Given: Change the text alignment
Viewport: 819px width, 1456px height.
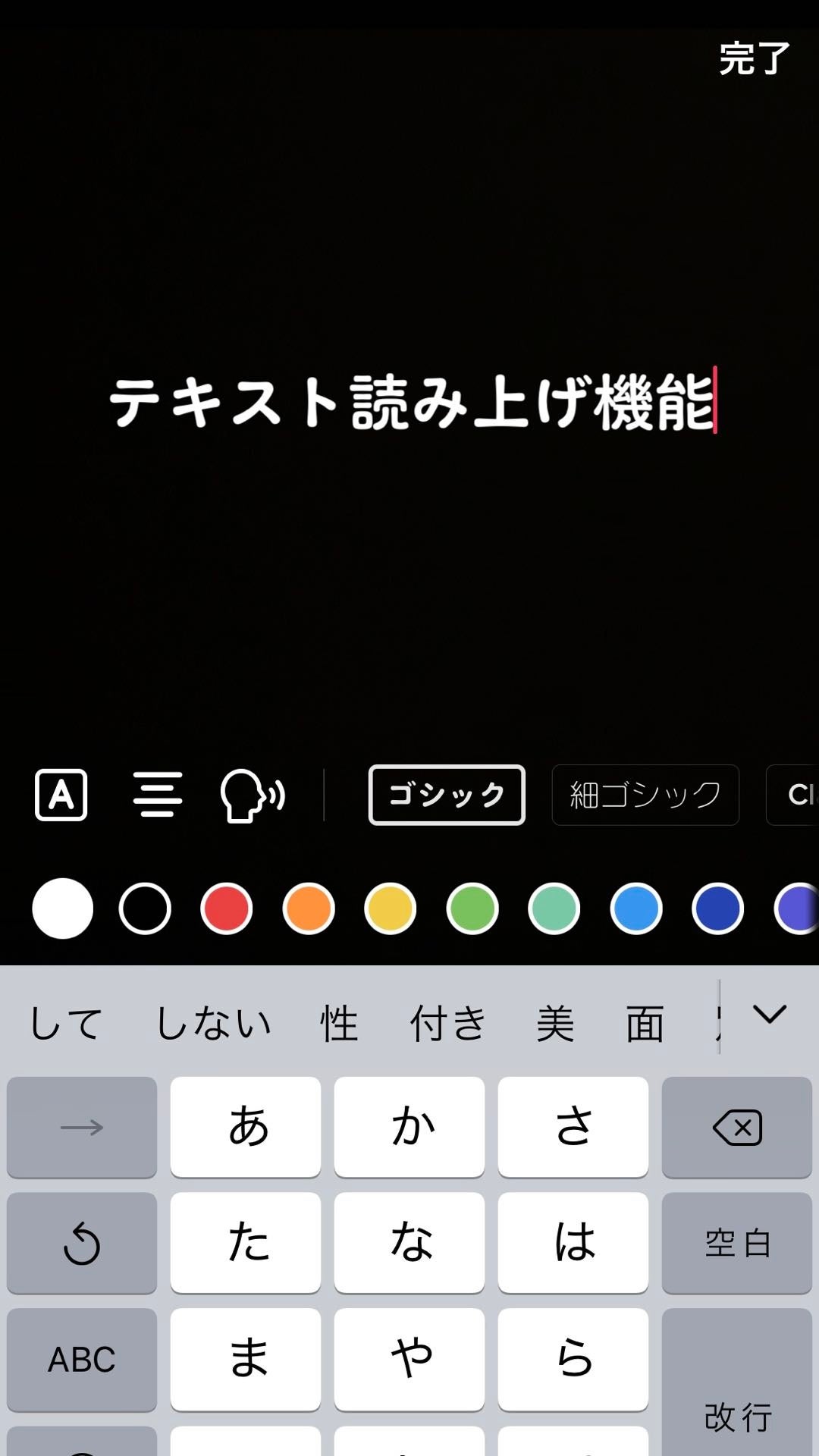Looking at the screenshot, I should click(x=158, y=795).
